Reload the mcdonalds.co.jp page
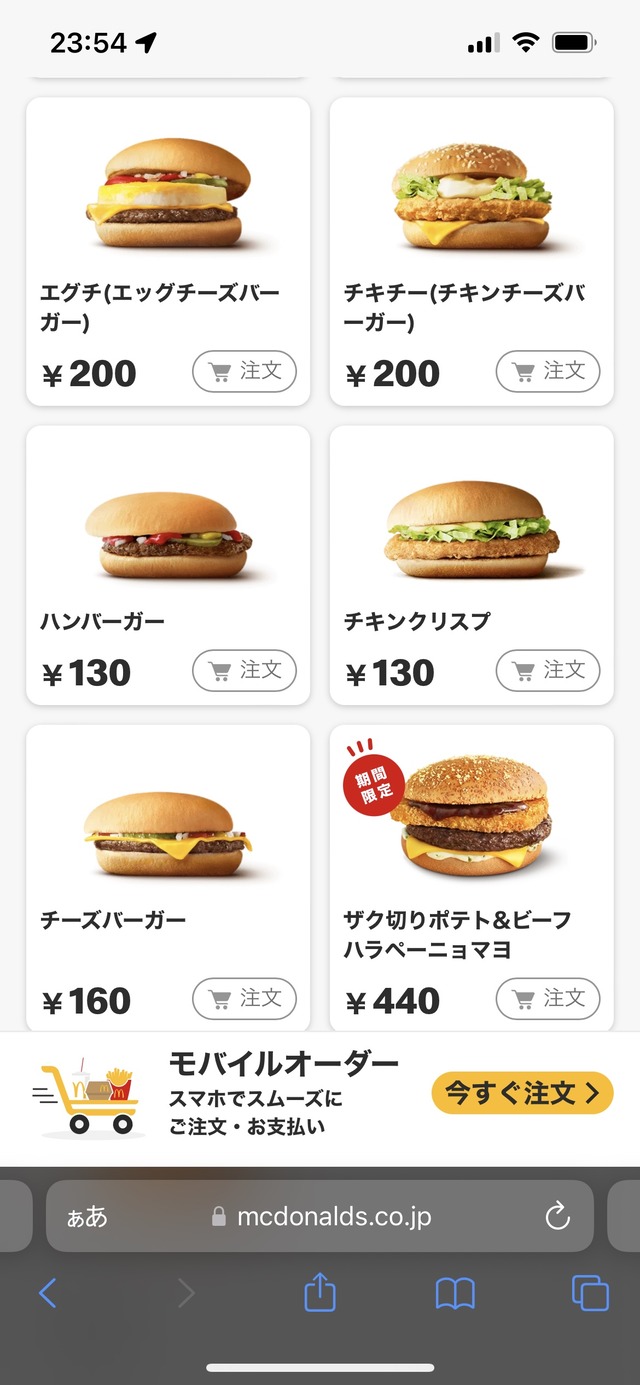The height and width of the screenshot is (1385, 640). click(557, 1216)
